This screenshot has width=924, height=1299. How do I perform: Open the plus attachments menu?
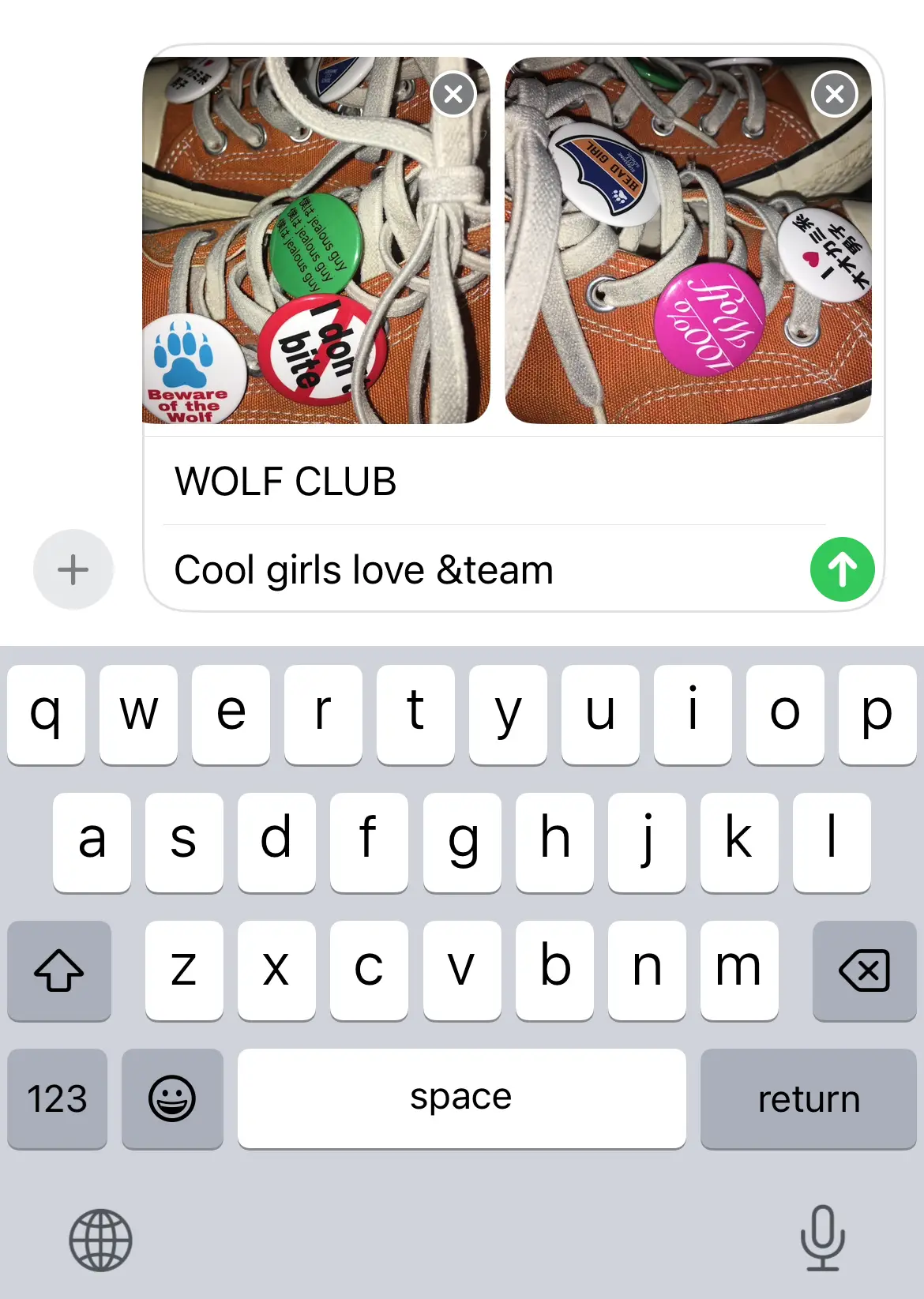(73, 569)
